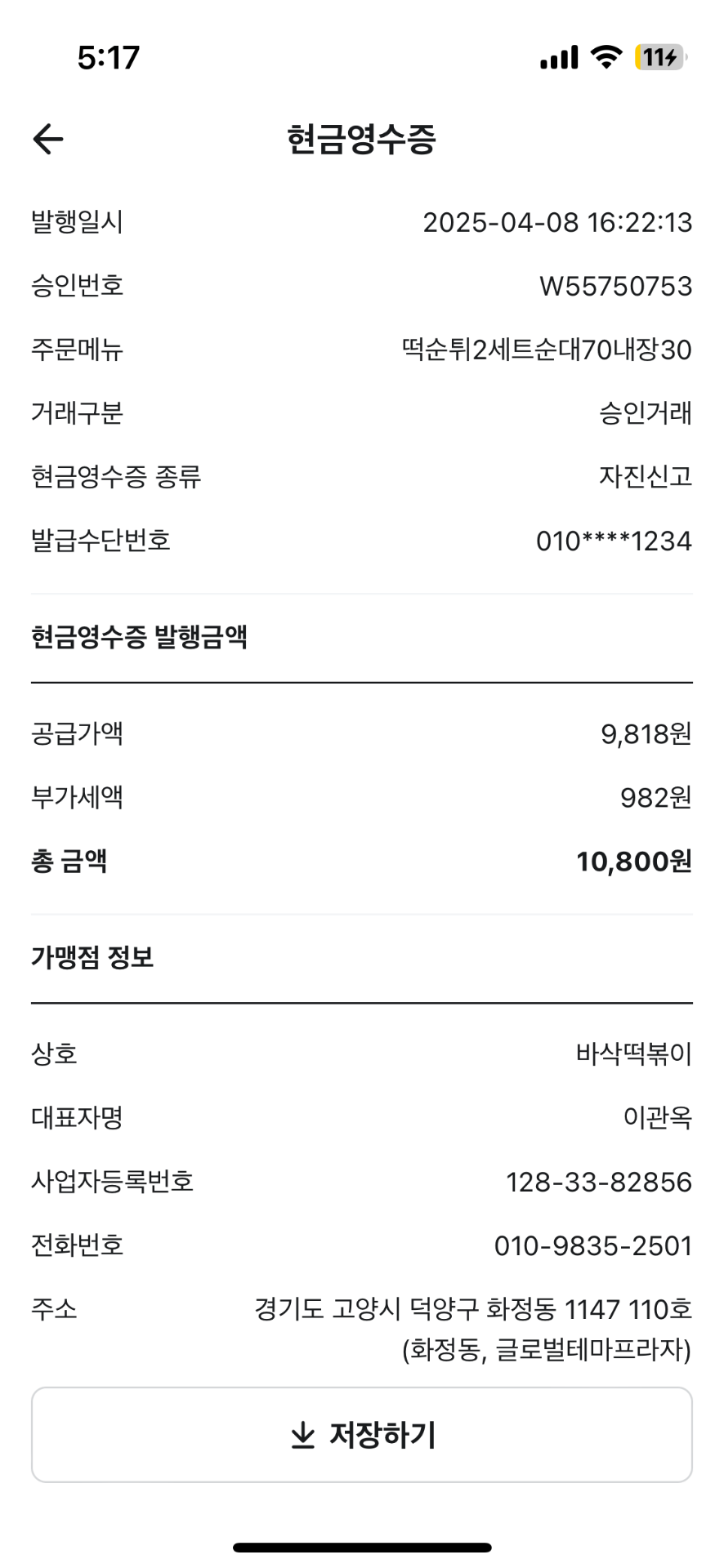Go back from the 현금영수증 screen
Image resolution: width=724 pixels, height=1568 pixels.
pos(48,139)
